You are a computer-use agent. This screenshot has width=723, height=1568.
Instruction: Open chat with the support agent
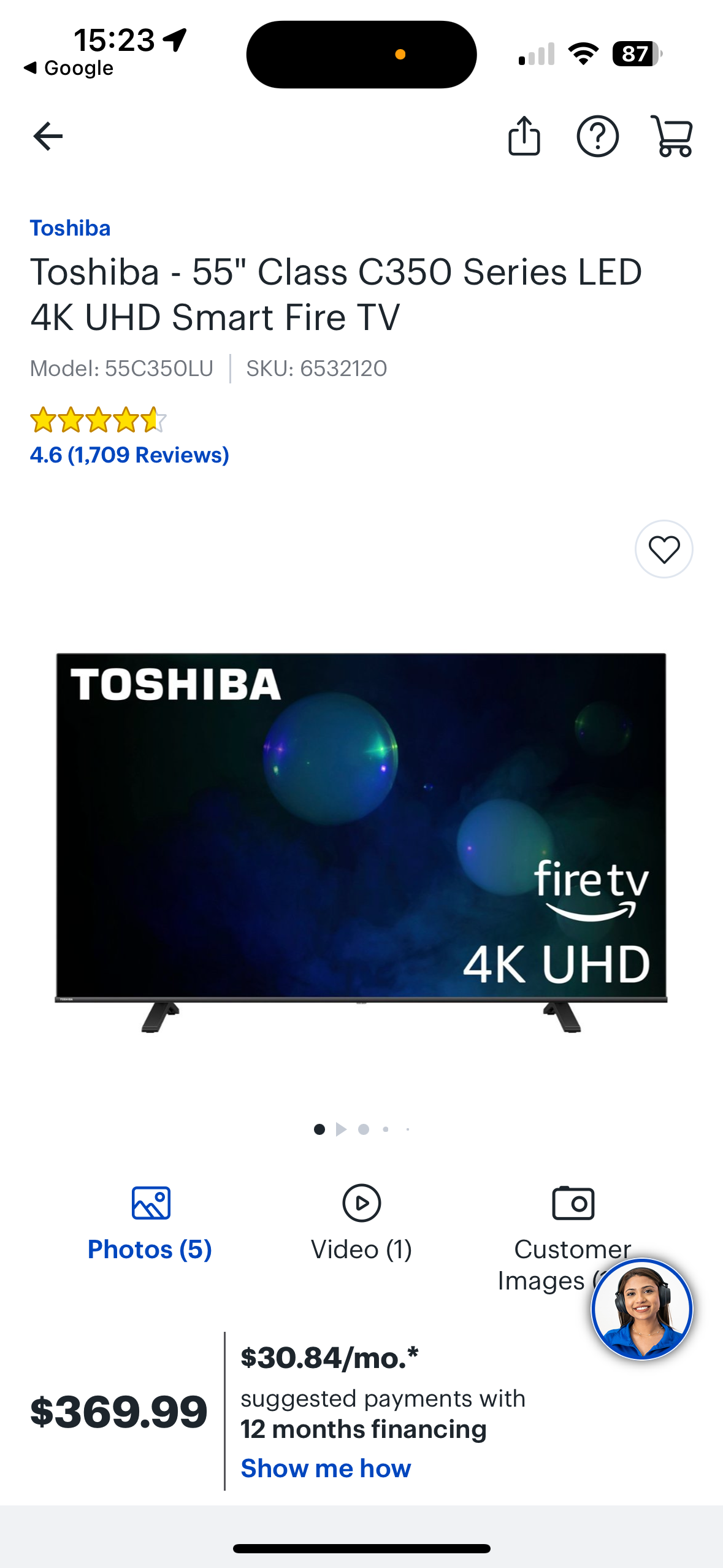point(641,1309)
